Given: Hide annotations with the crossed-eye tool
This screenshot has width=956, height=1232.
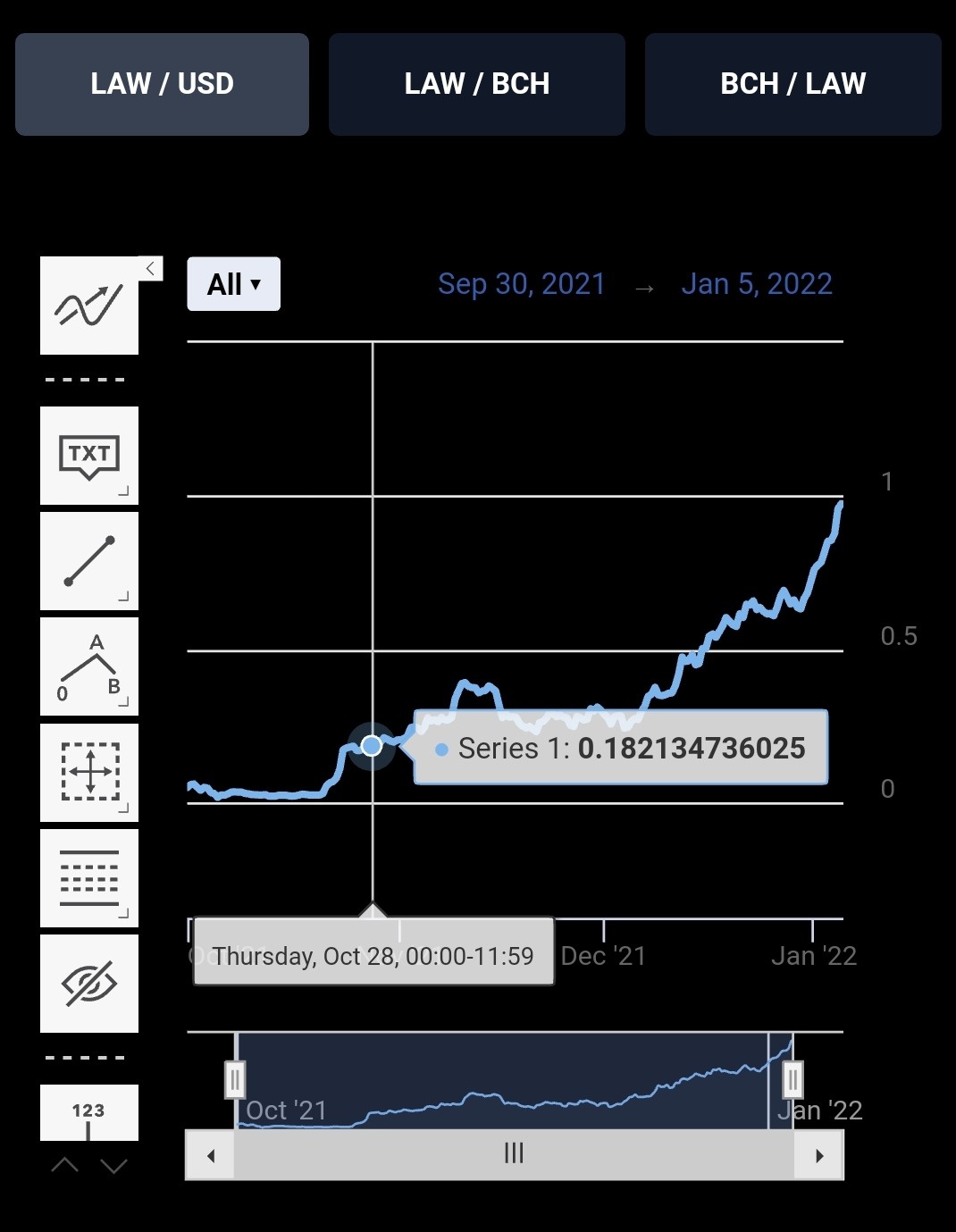Looking at the screenshot, I should click(89, 984).
